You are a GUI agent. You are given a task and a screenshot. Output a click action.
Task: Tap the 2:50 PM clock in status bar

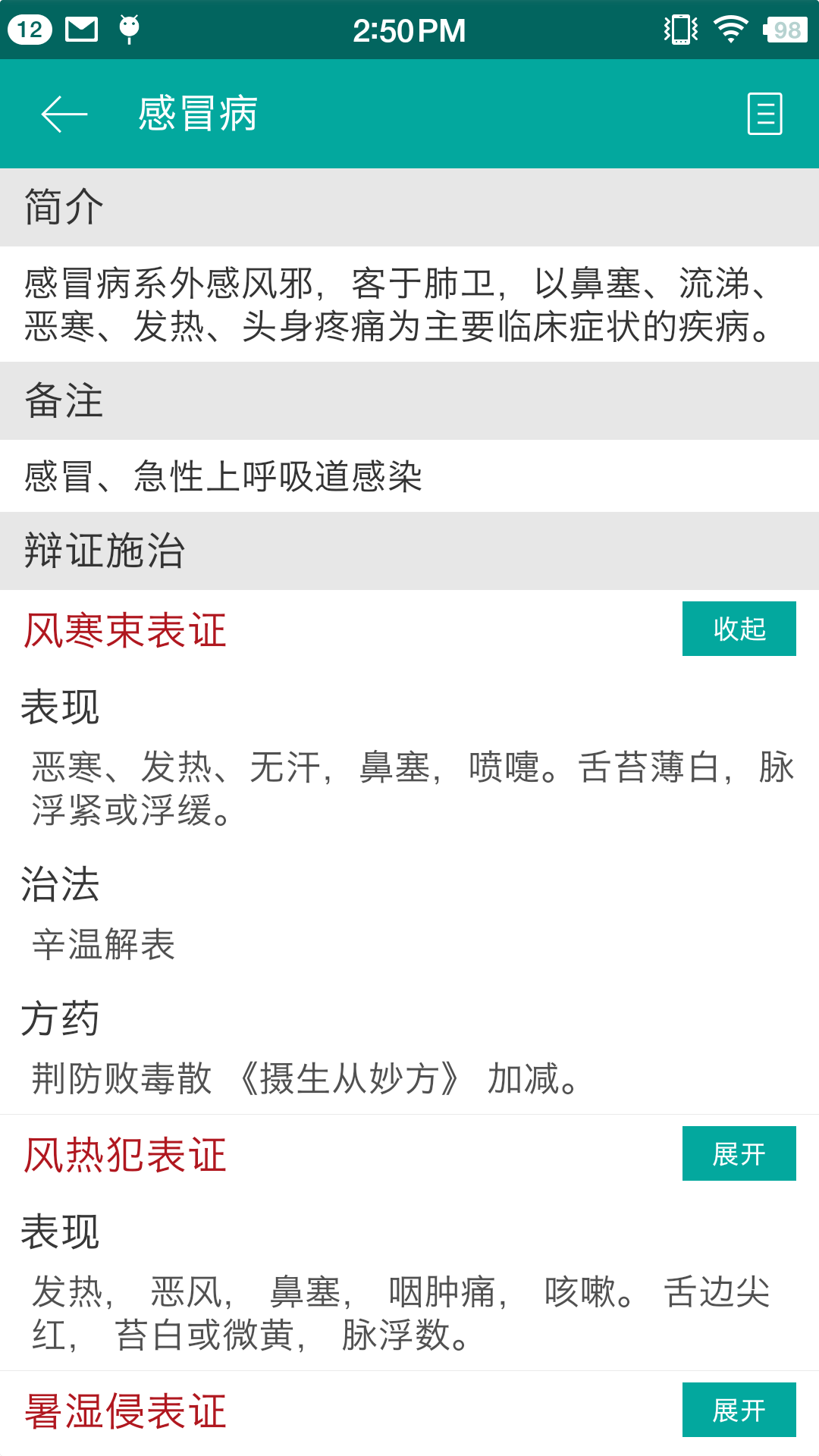pyautogui.click(x=409, y=30)
